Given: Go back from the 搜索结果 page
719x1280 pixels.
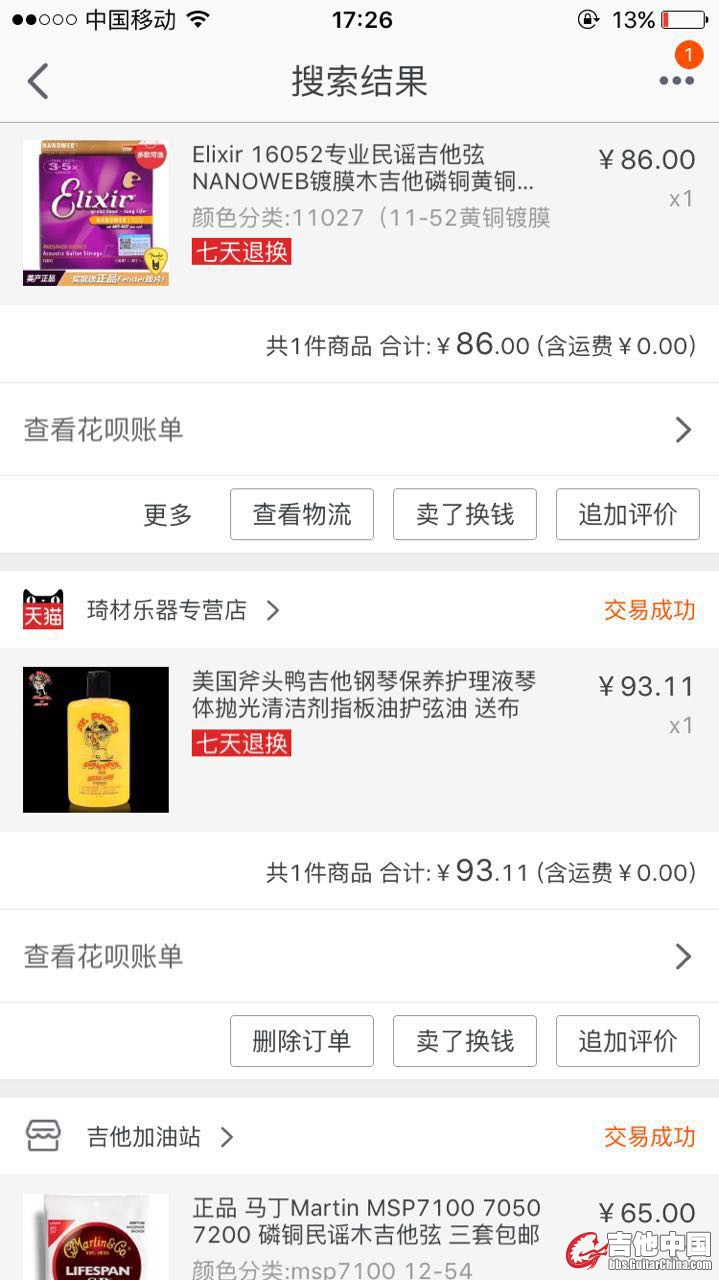Looking at the screenshot, I should click(38, 81).
